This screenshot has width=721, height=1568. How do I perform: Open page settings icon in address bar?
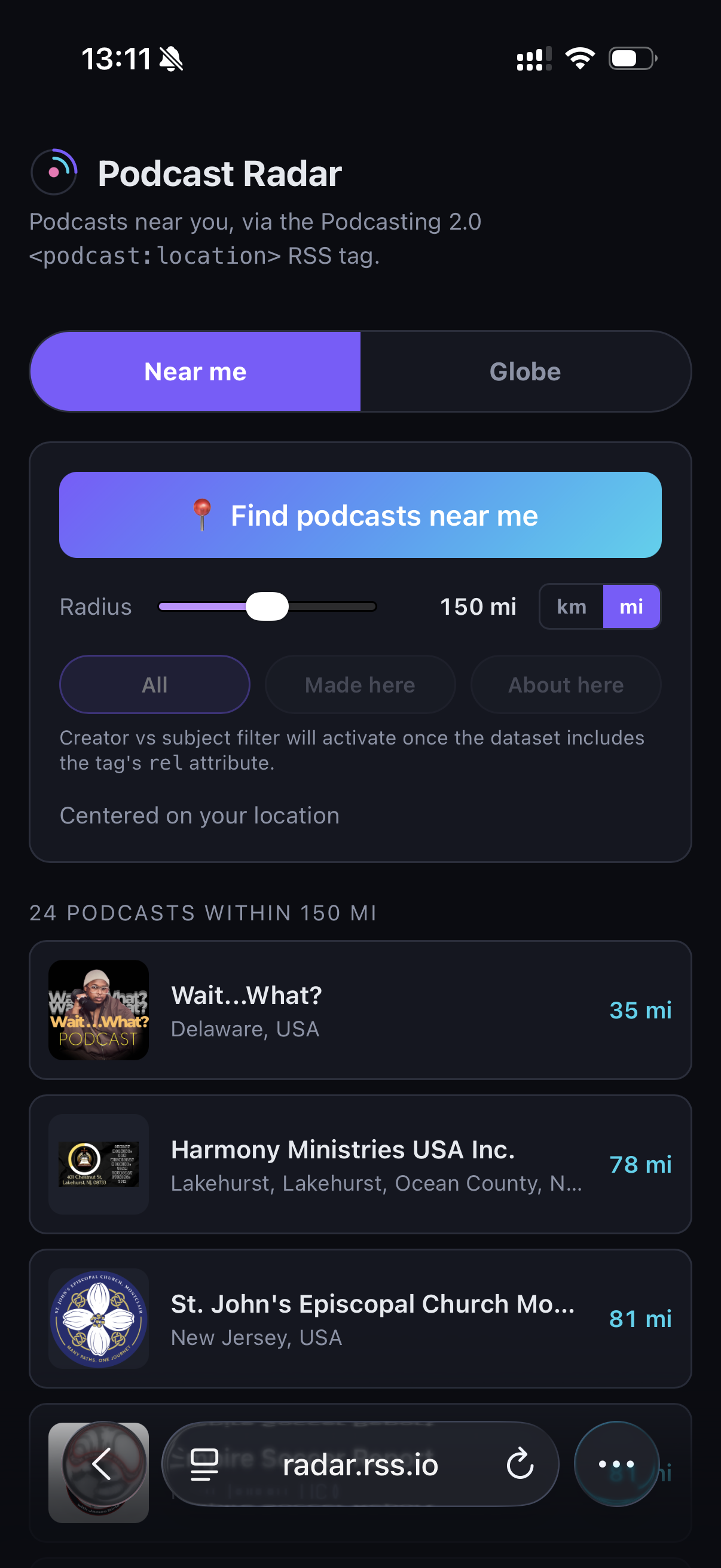click(x=204, y=1463)
